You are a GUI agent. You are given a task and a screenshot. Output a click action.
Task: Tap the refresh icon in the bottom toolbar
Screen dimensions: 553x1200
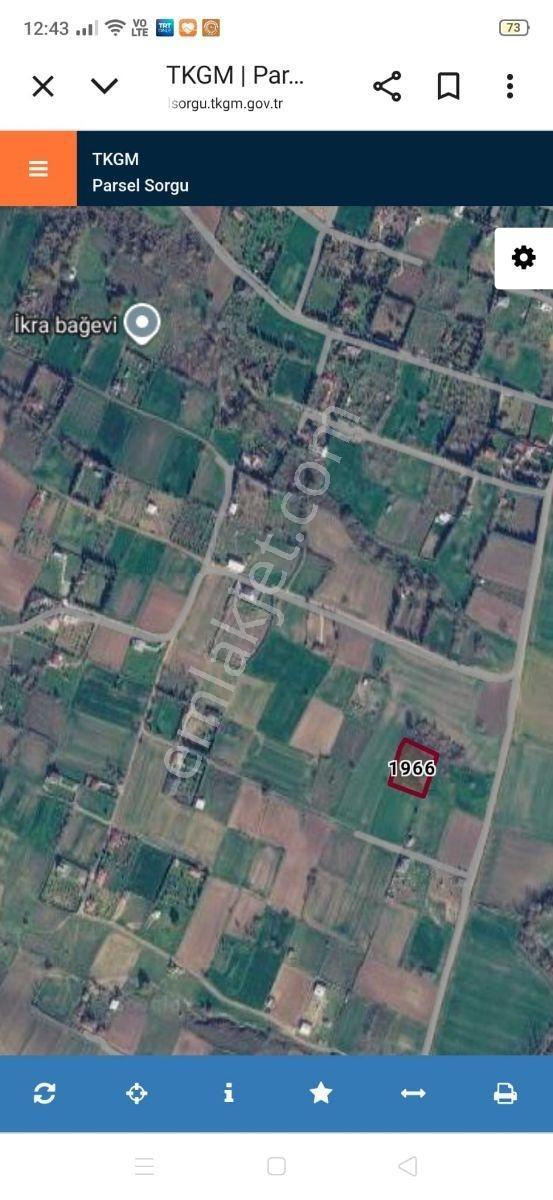(45, 1093)
